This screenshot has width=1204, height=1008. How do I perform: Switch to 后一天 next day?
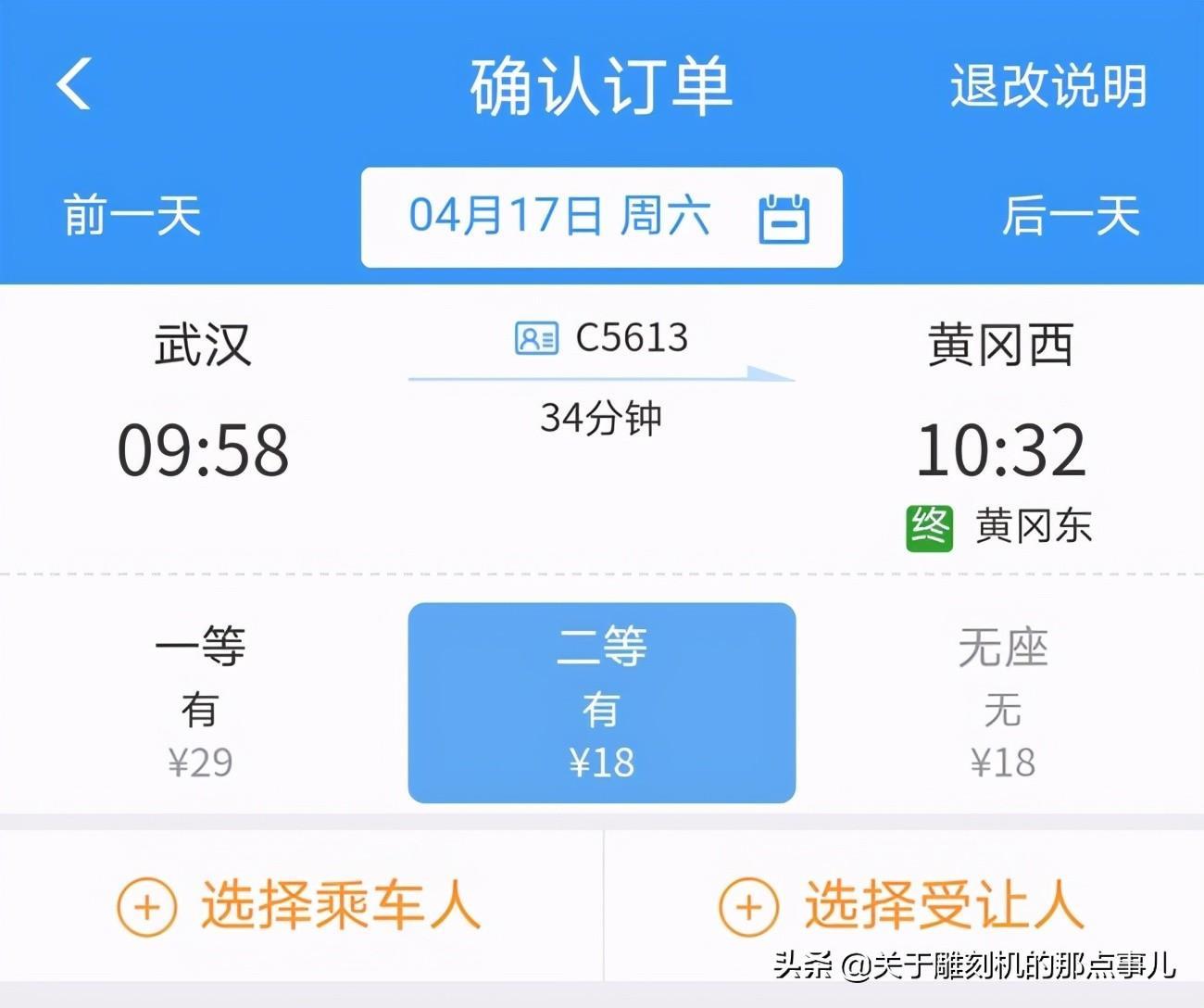click(x=1071, y=216)
